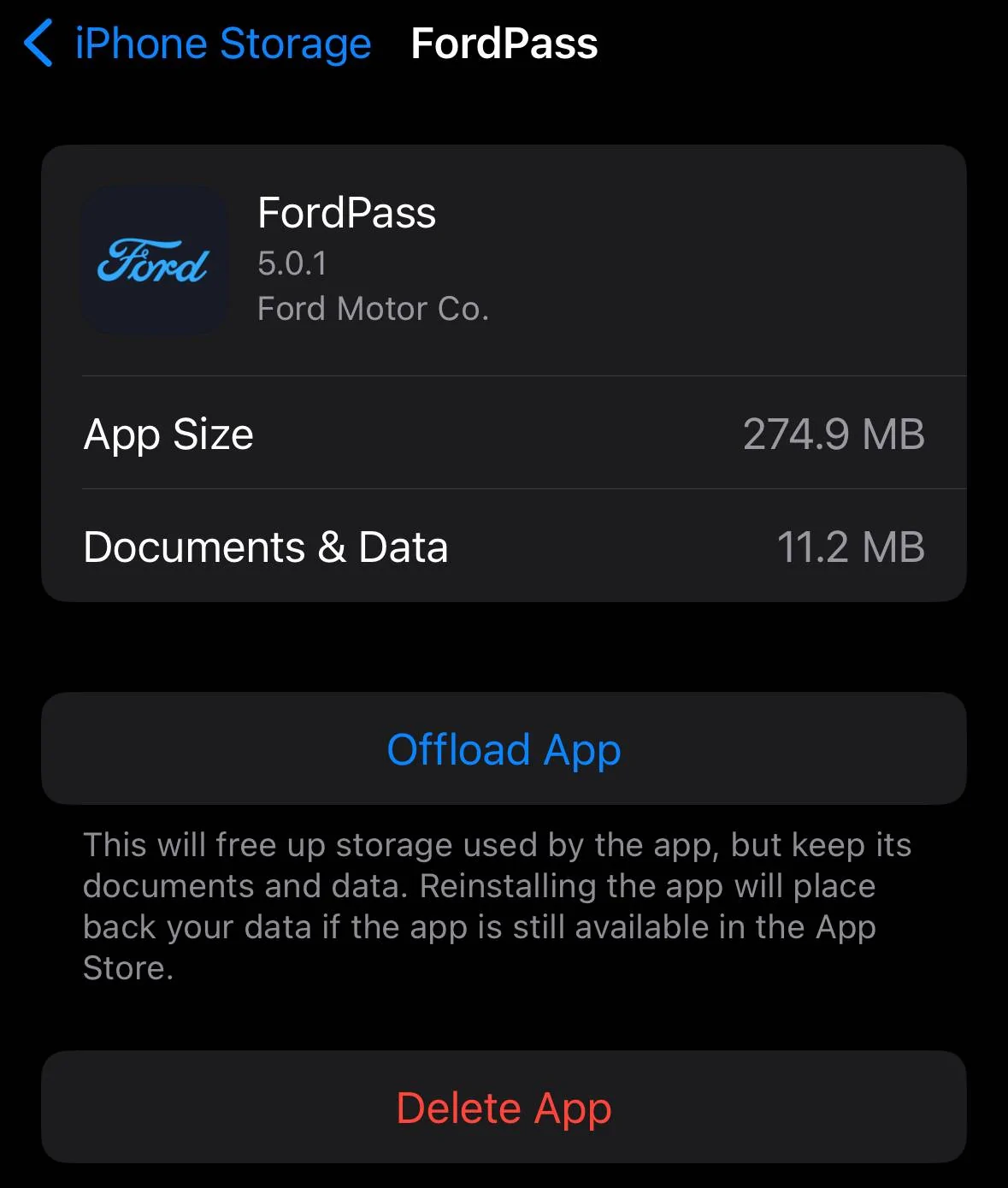
Task: Click the version number 5.0.1
Action: [x=292, y=263]
